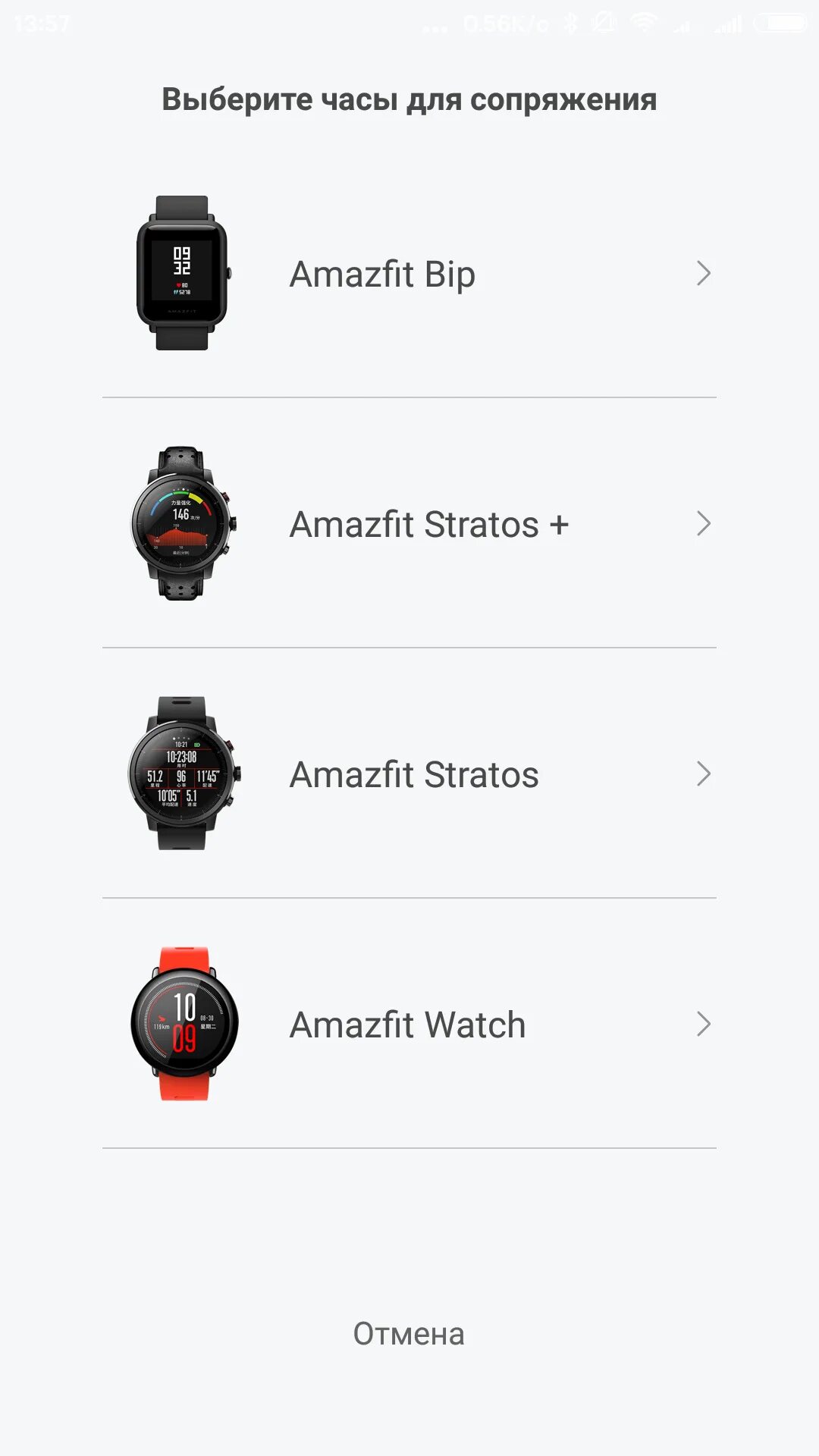Tap Отмена to cancel pairing
The height and width of the screenshot is (1456, 819).
409,1334
